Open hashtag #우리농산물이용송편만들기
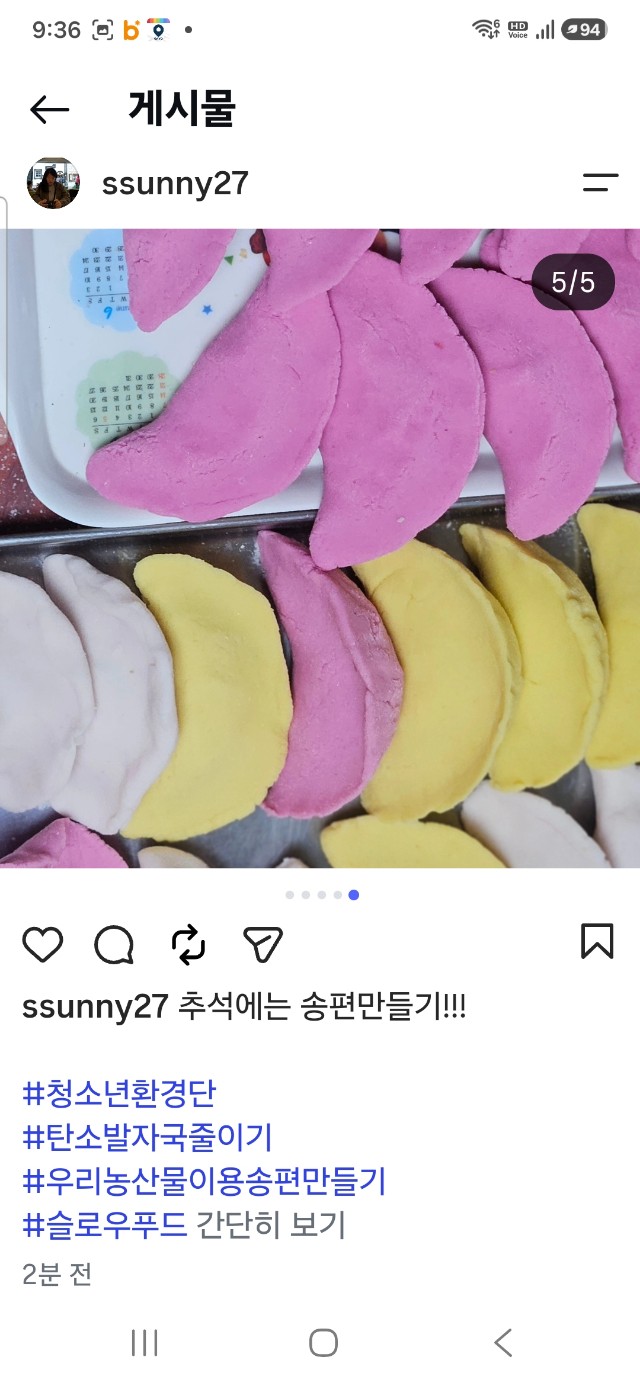This screenshot has height=1386, width=640. pyautogui.click(x=204, y=1181)
